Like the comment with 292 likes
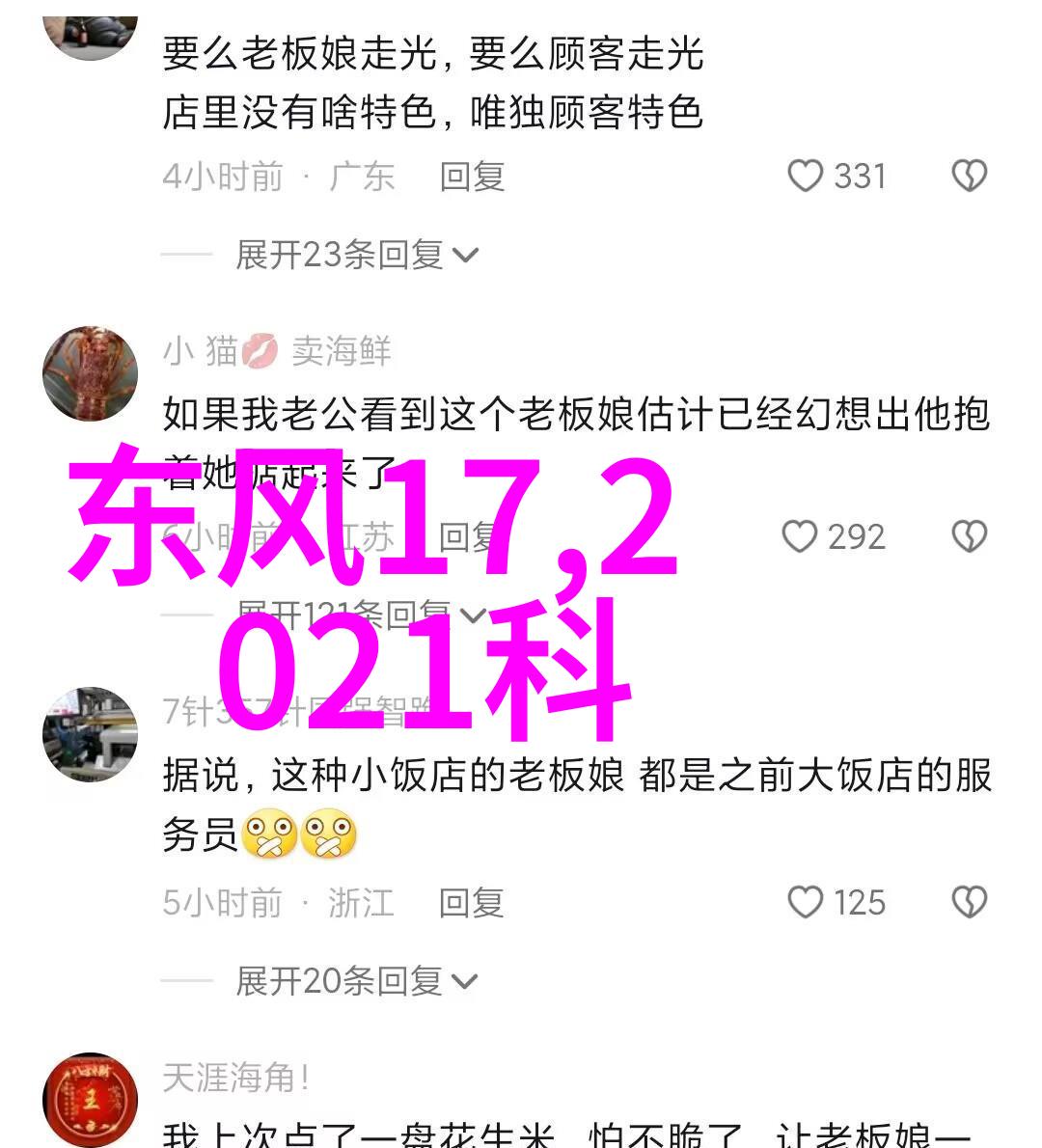1042x1148 pixels. 800,536
